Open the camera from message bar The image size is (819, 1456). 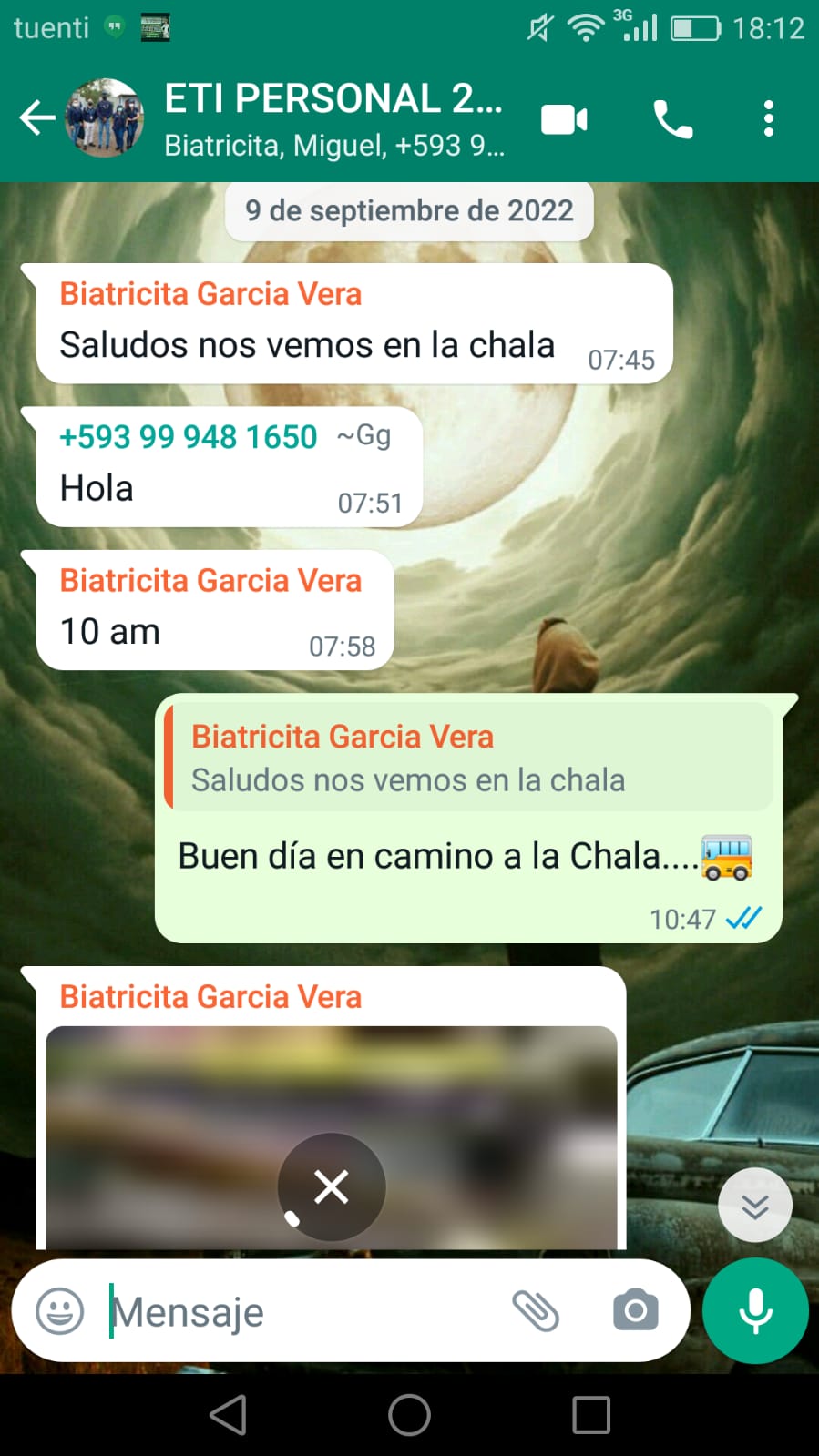[x=635, y=1311]
